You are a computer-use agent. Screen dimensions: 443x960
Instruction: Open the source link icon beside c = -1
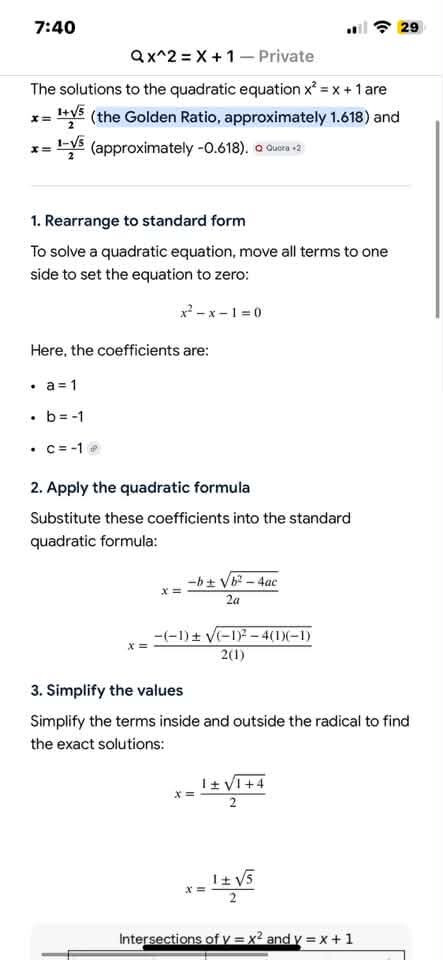point(94,449)
